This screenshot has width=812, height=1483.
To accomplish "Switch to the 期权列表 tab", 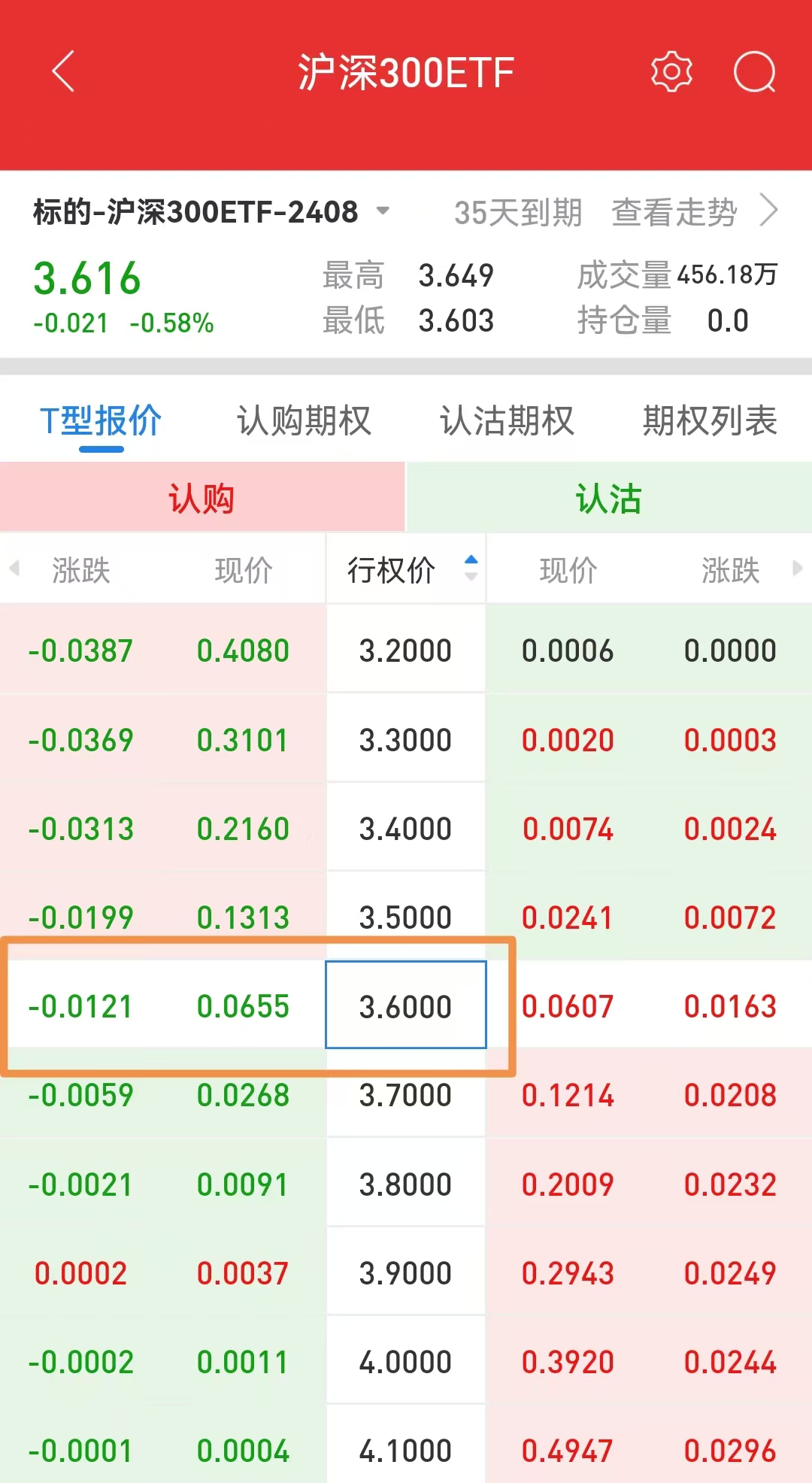I will pyautogui.click(x=709, y=420).
